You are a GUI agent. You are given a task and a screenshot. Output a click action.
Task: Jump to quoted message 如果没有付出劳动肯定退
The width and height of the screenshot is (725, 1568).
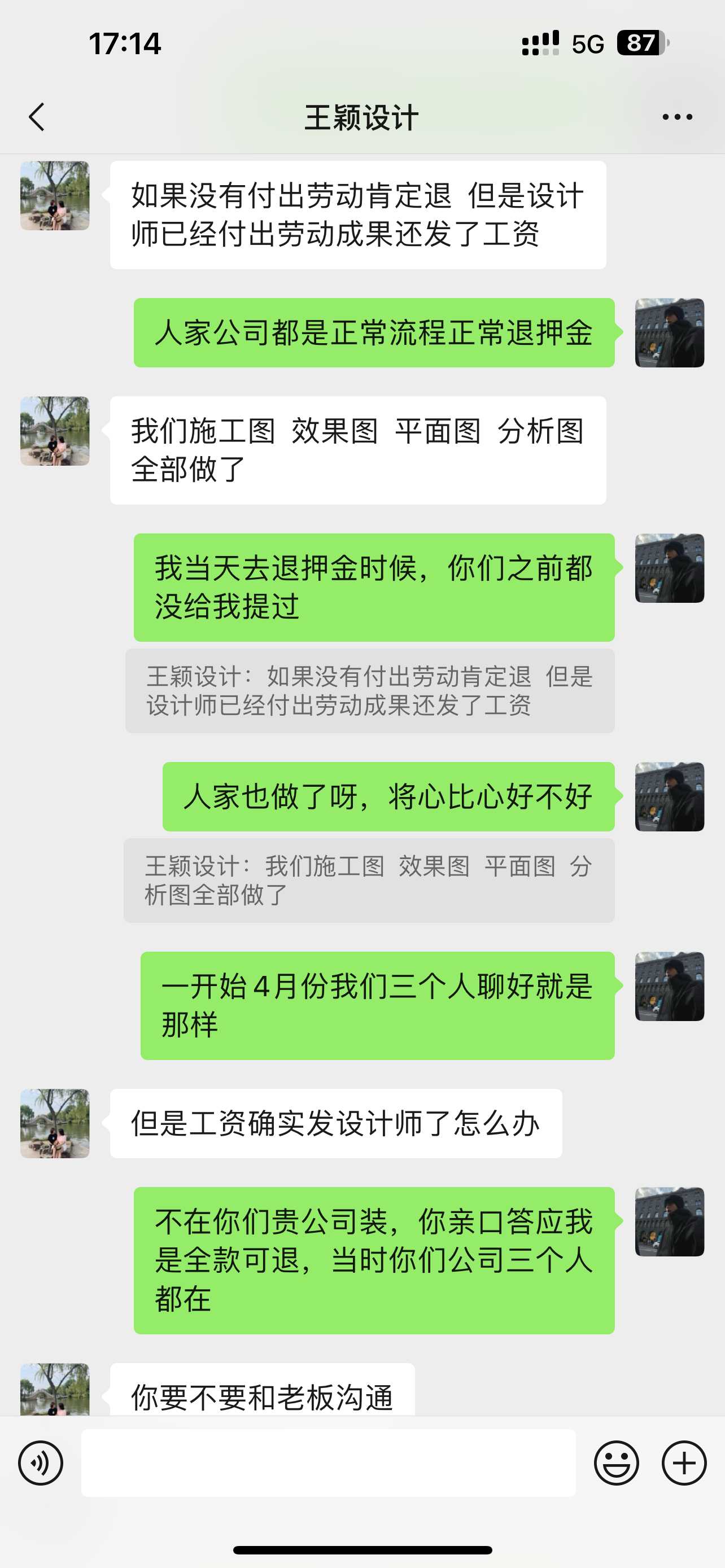(369, 691)
